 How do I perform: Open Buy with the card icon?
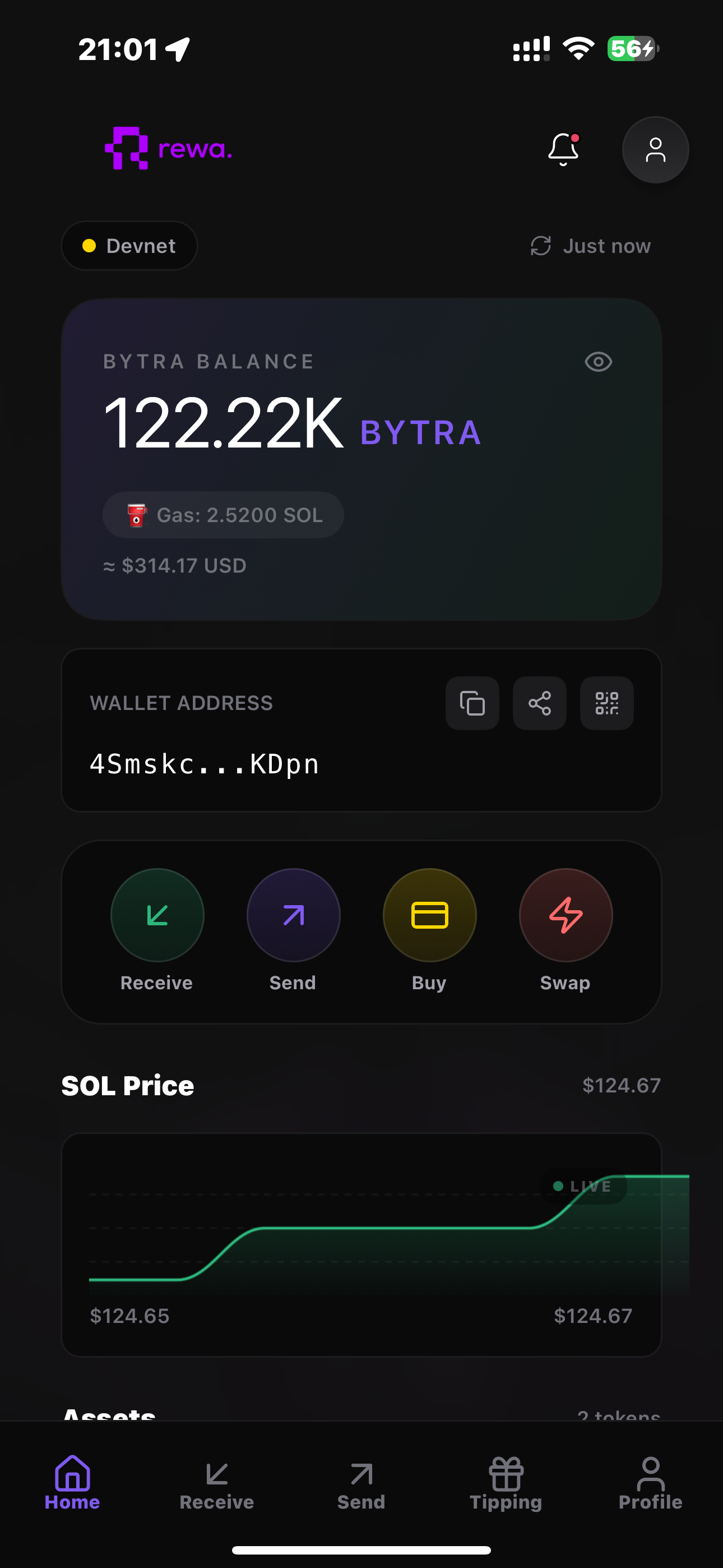(429, 915)
